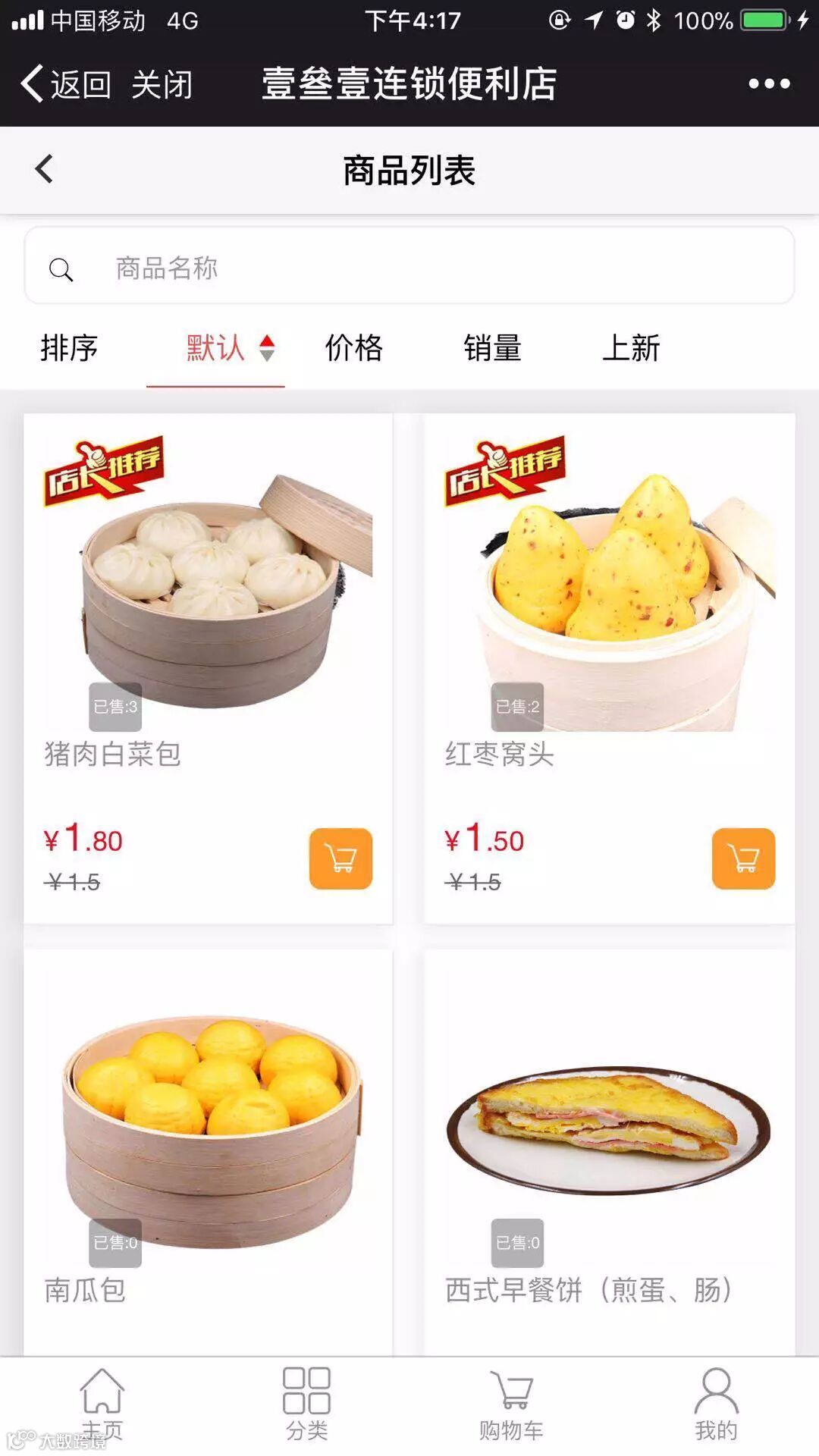Sort products by 价格
Screen dimensions: 819x1456
pyautogui.click(x=354, y=348)
